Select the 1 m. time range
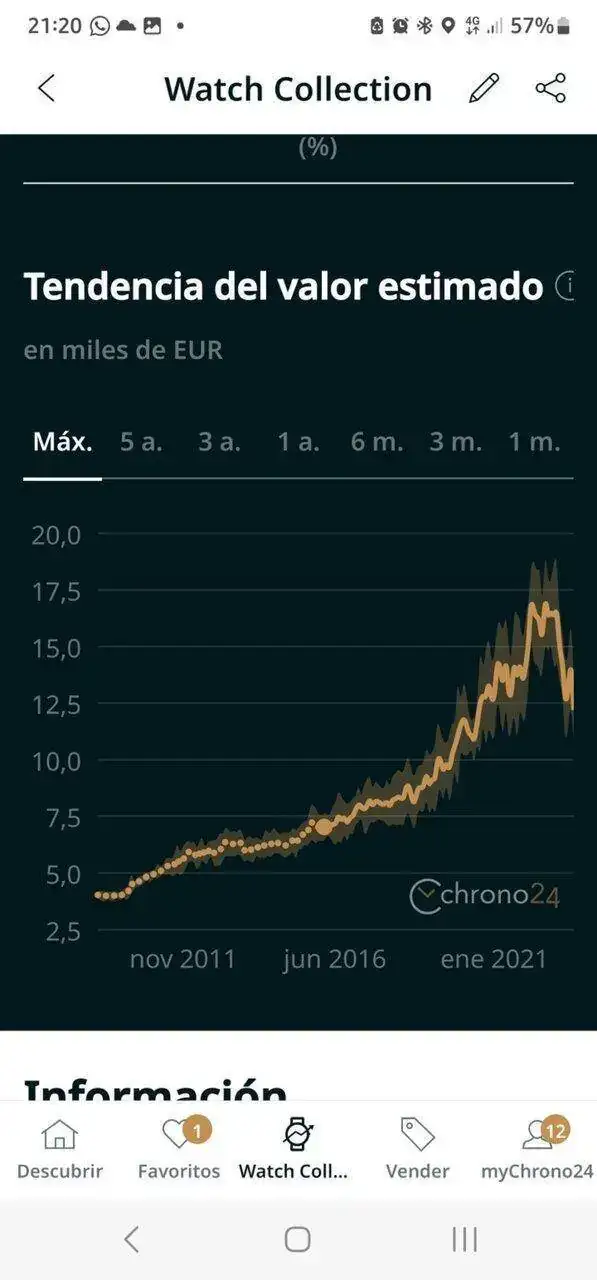597x1280 pixels. click(x=534, y=442)
